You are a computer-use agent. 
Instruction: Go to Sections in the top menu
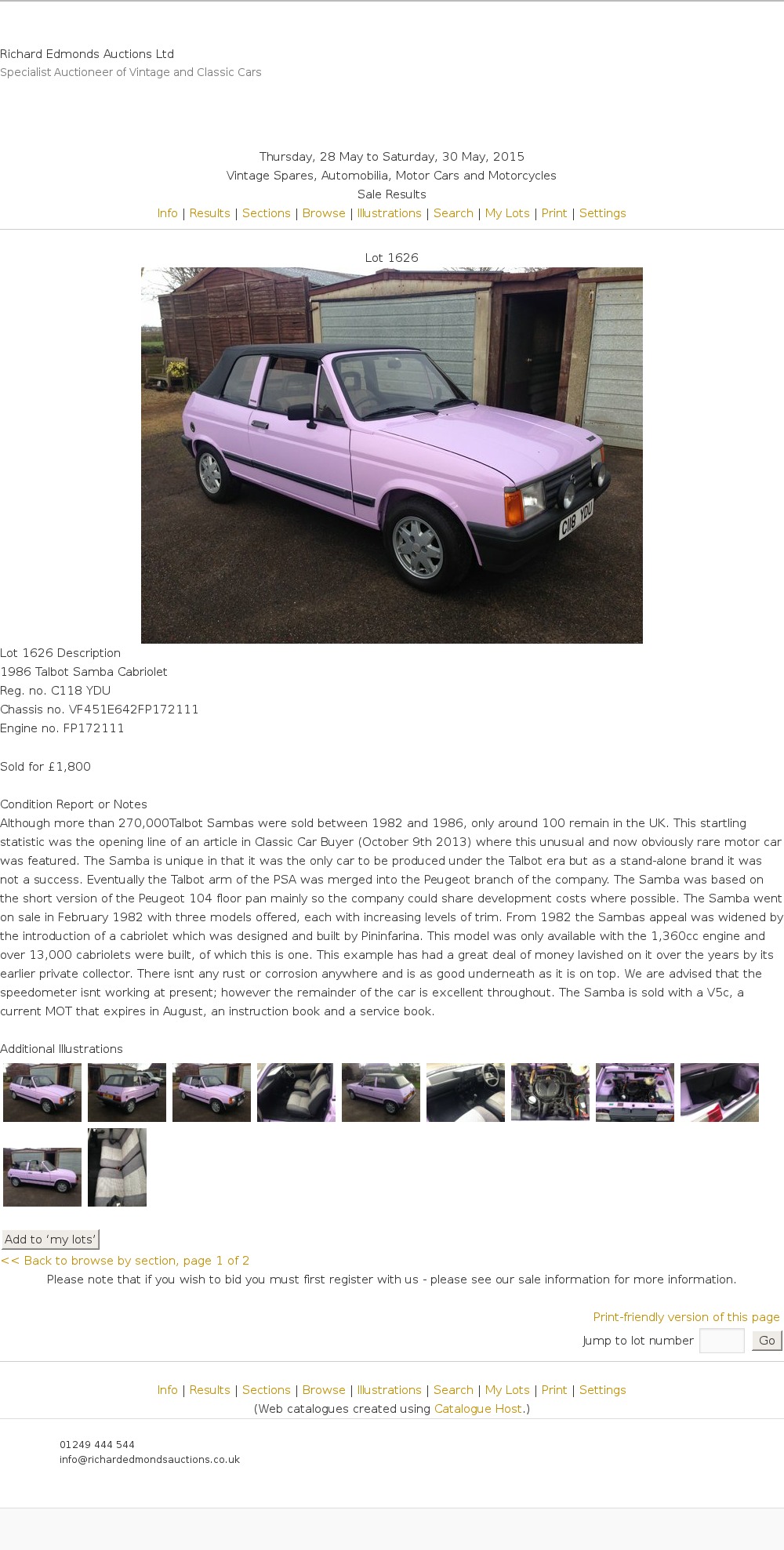[x=266, y=213]
